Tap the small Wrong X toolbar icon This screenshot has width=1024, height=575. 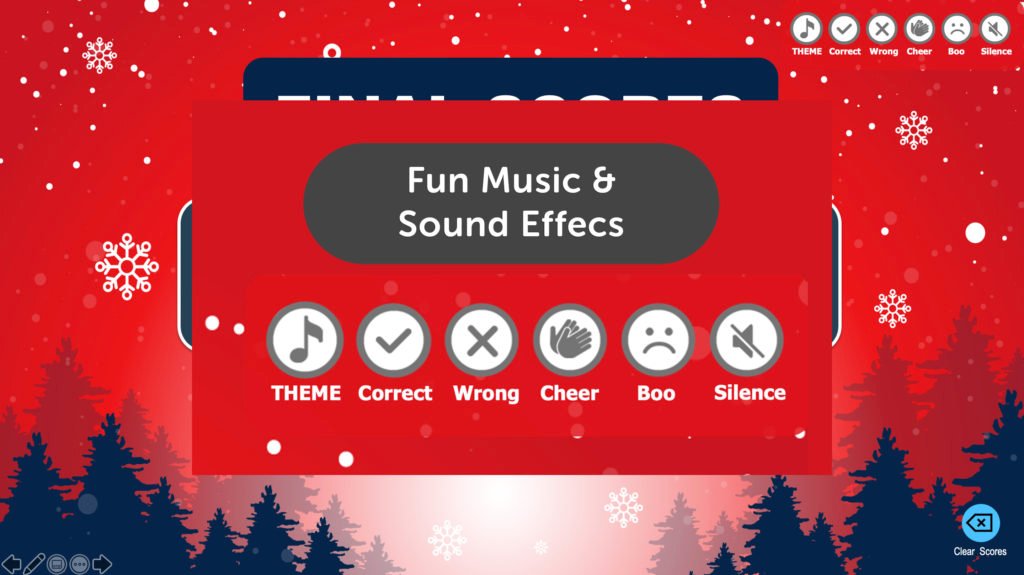pyautogui.click(x=882, y=28)
